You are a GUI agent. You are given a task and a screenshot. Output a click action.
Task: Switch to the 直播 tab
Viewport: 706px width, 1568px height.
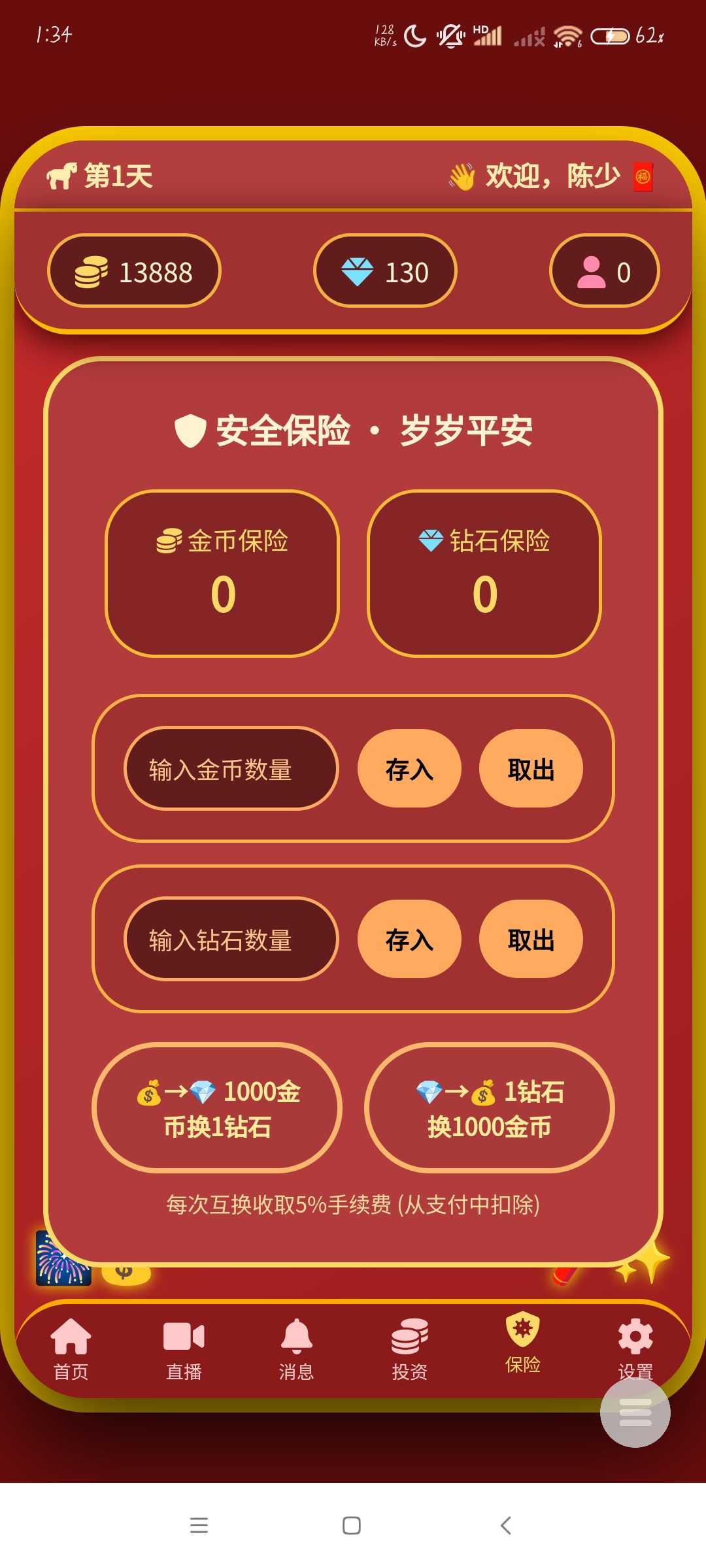click(x=184, y=1348)
